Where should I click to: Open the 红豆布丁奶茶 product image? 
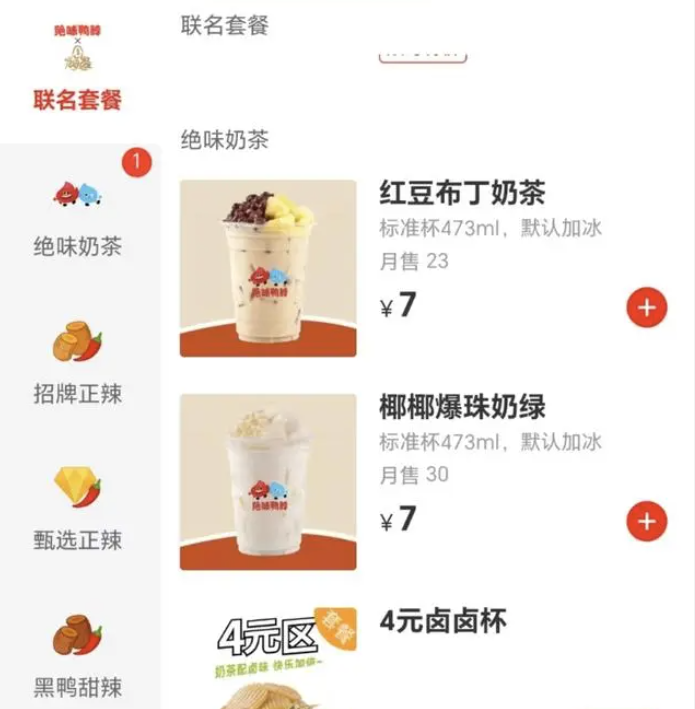click(268, 268)
